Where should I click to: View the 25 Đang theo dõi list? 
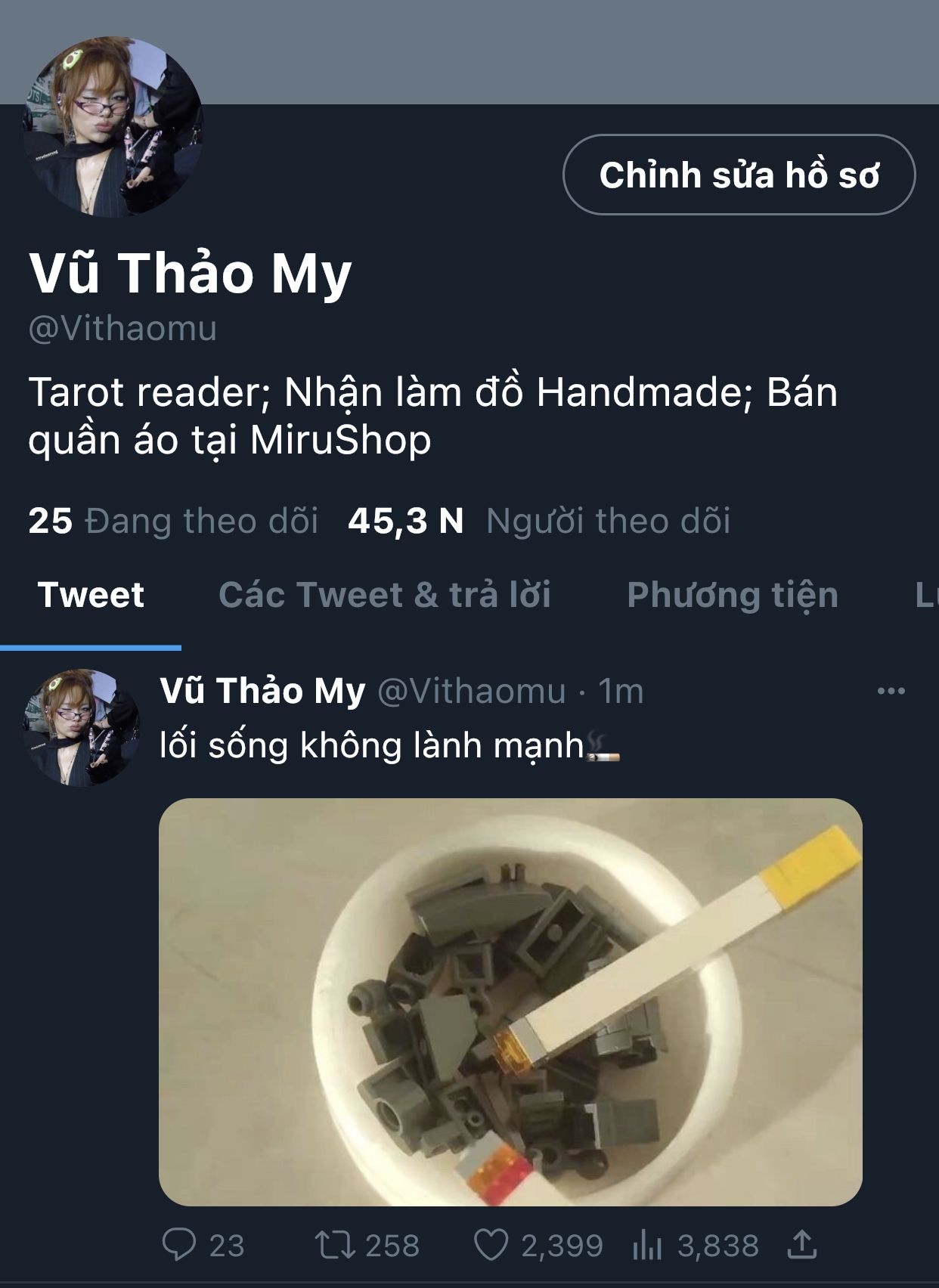pyautogui.click(x=173, y=521)
